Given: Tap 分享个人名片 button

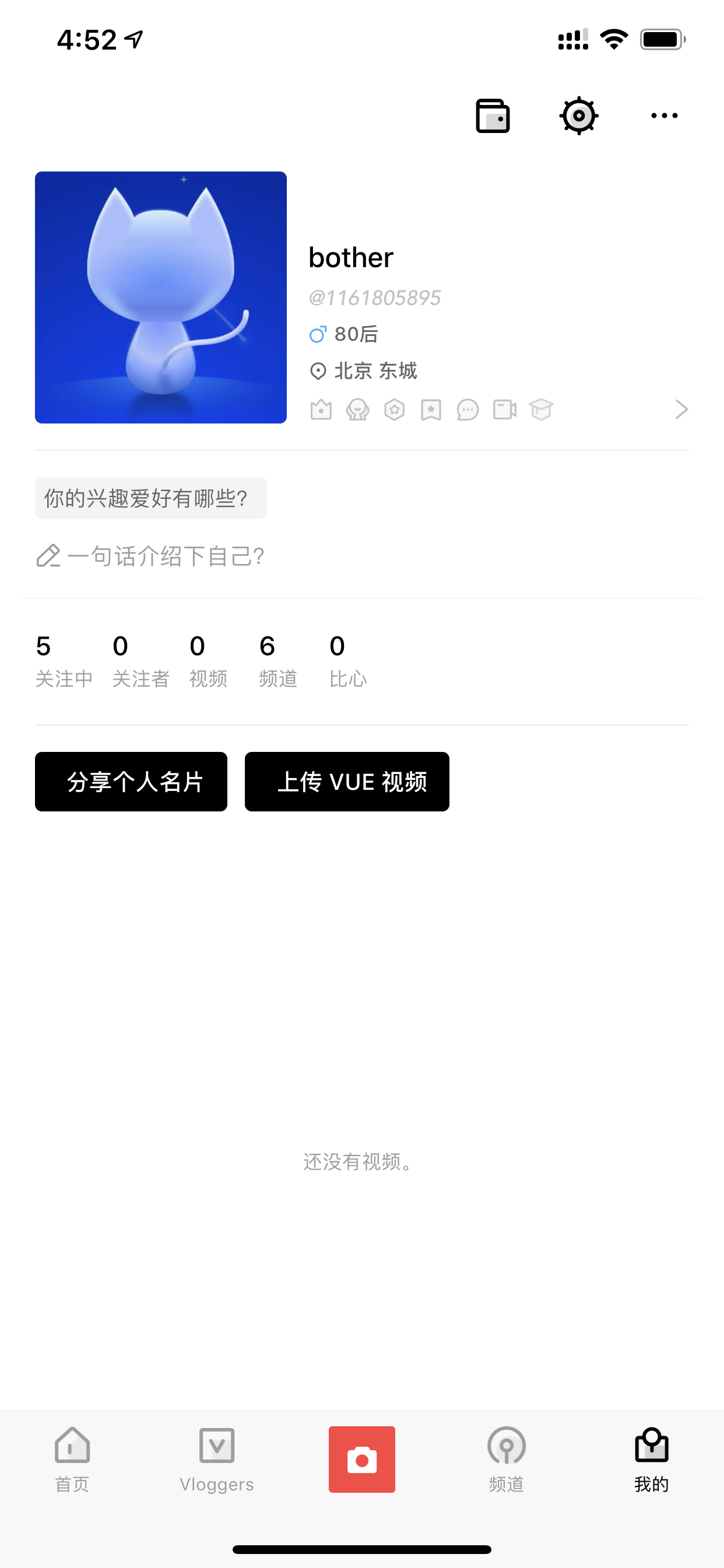Looking at the screenshot, I should point(131,782).
